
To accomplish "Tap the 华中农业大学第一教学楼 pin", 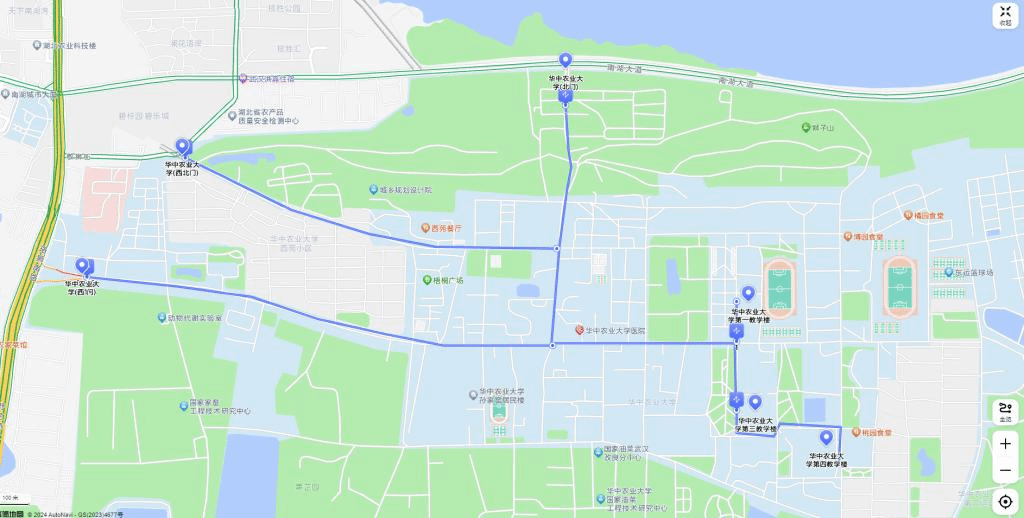I will (x=748, y=293).
